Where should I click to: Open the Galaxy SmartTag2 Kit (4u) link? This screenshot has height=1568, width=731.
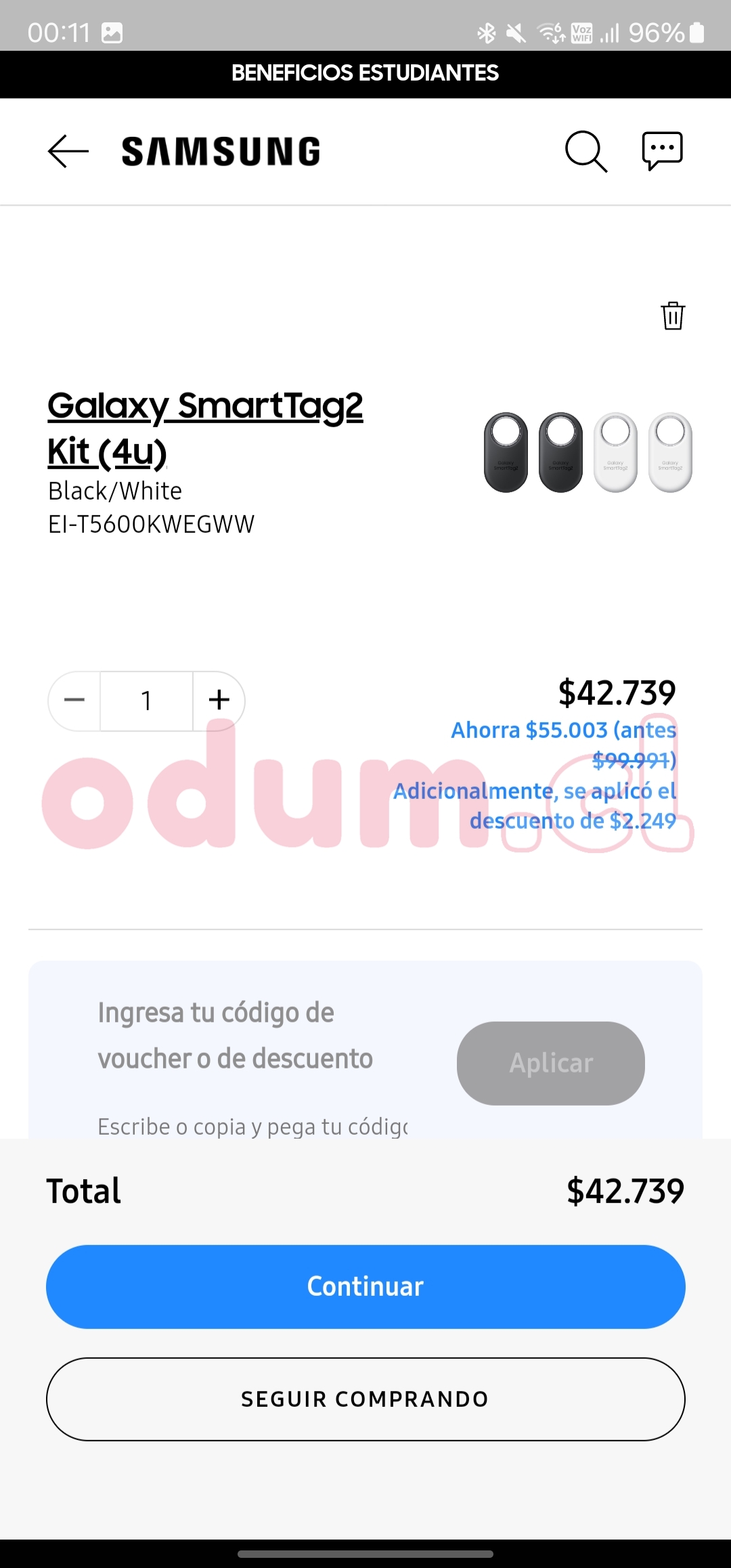pos(204,429)
